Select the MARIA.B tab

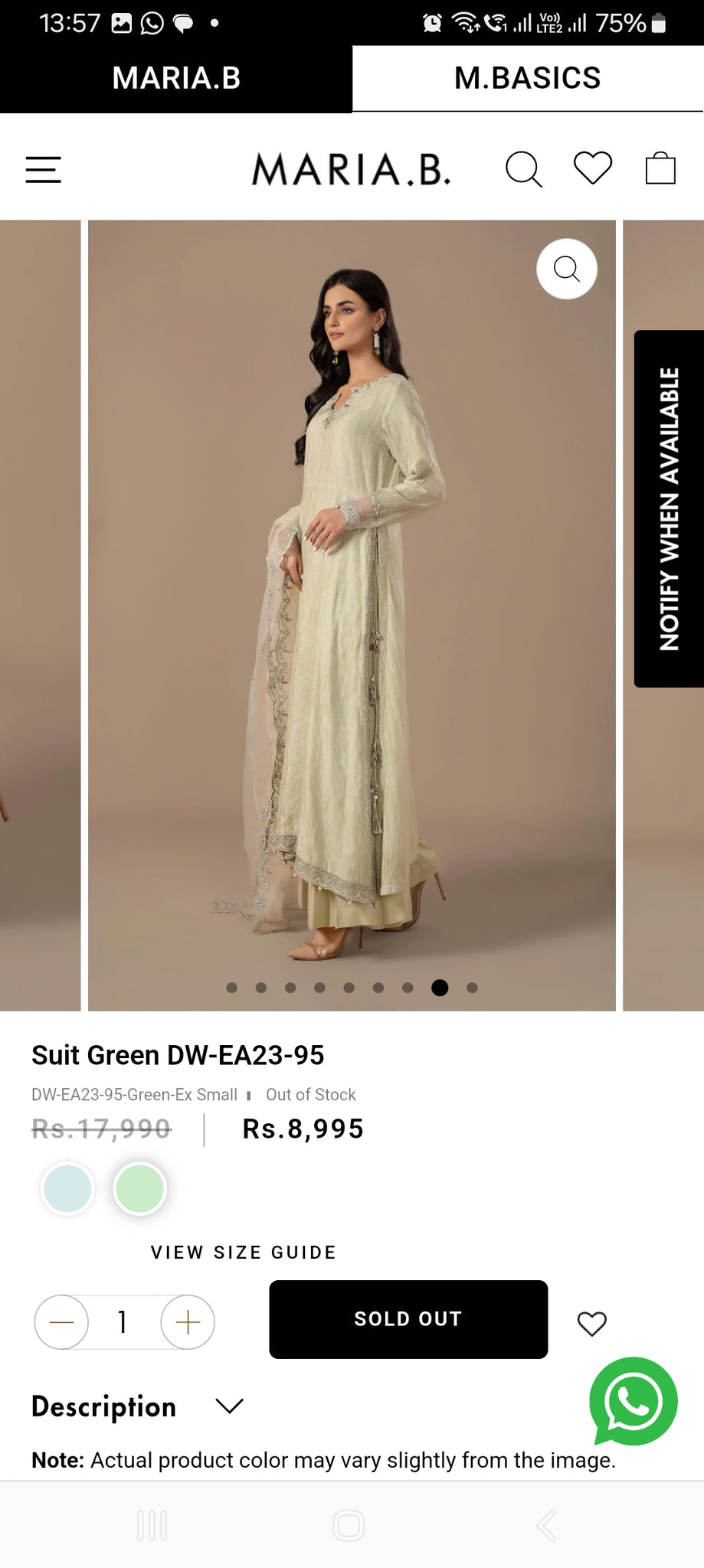176,78
